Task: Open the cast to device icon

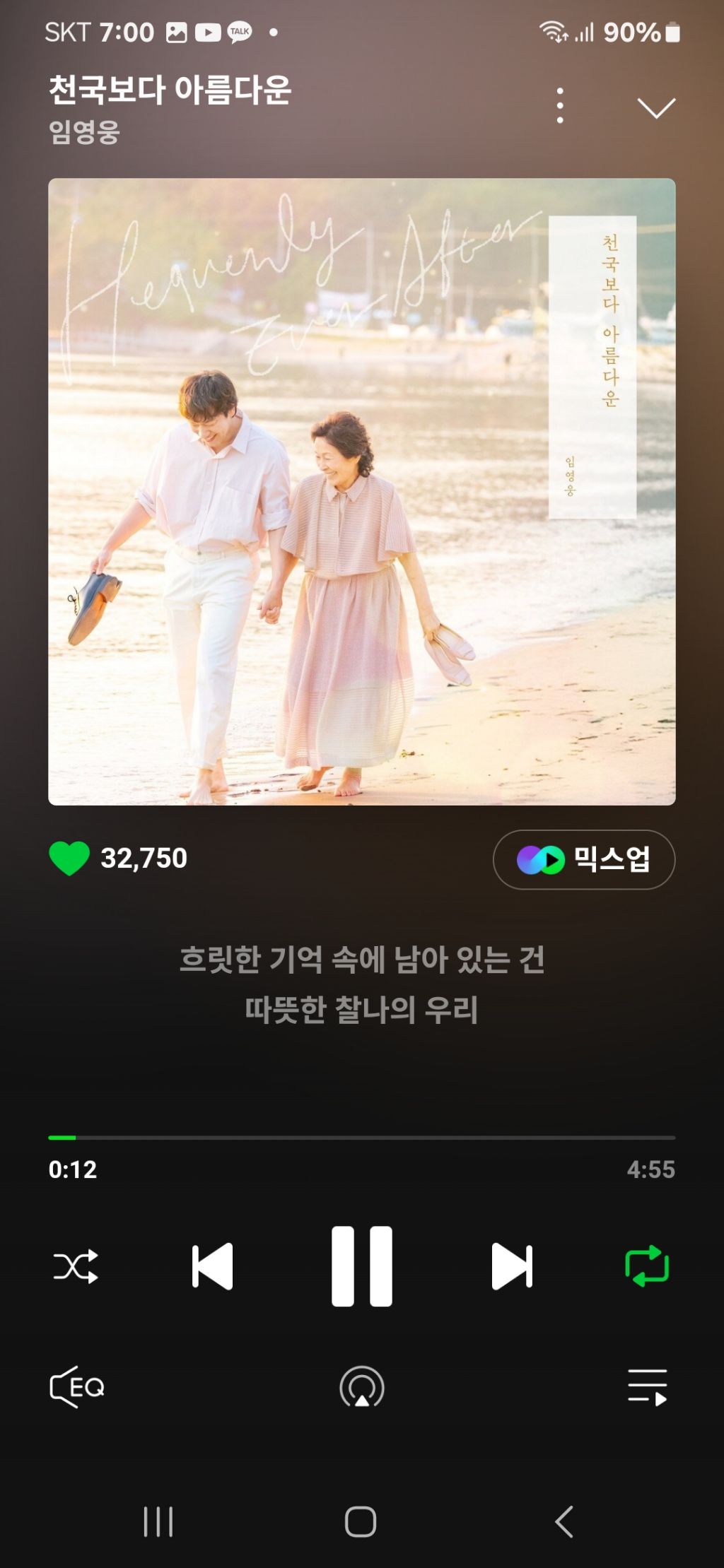Action: [x=362, y=1387]
